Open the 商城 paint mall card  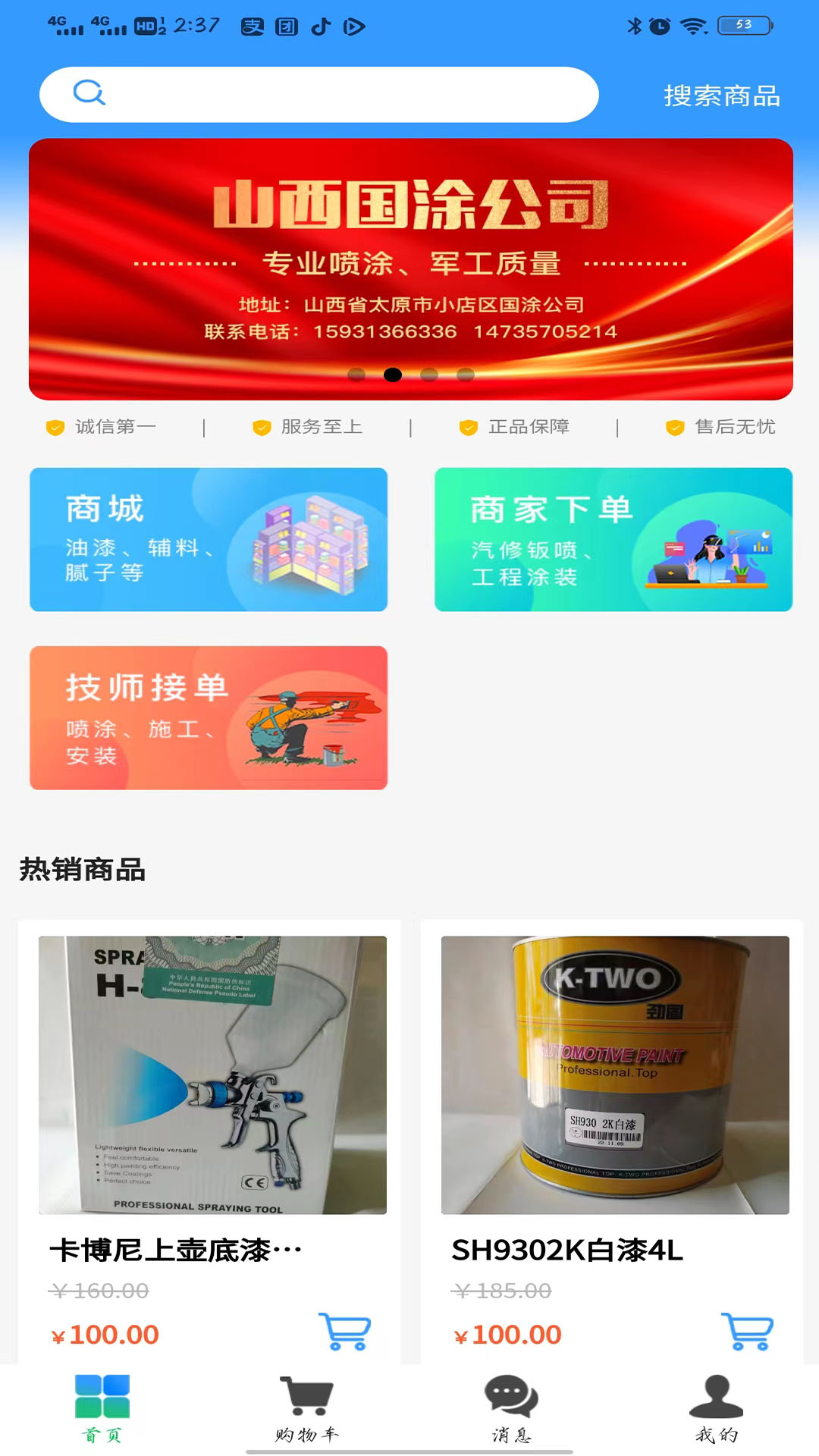tap(209, 539)
